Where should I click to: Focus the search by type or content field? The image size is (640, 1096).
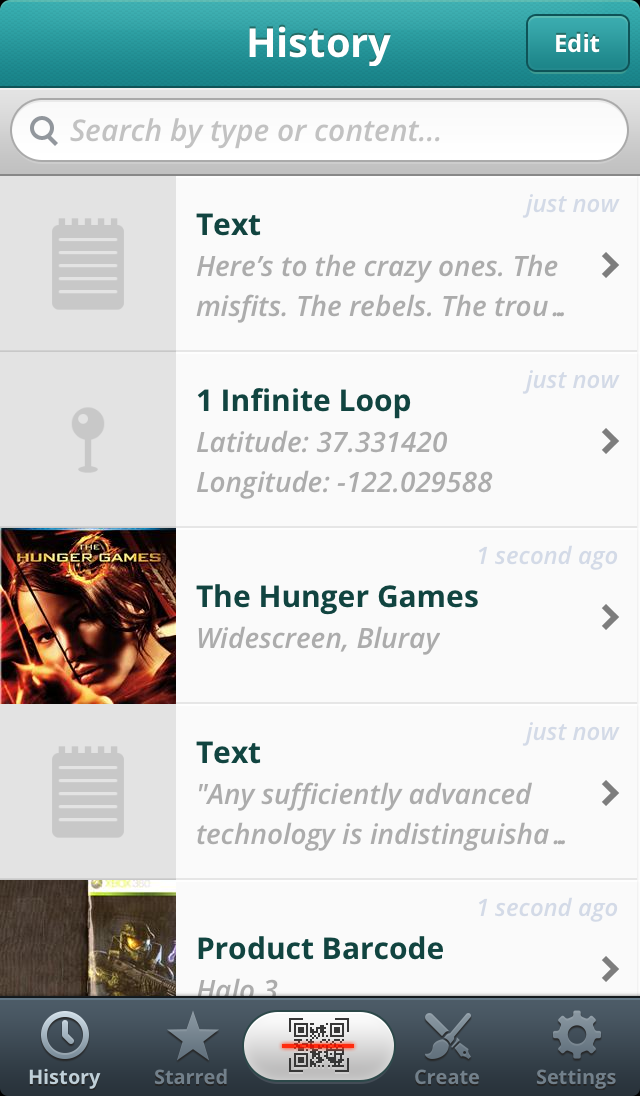(320, 131)
